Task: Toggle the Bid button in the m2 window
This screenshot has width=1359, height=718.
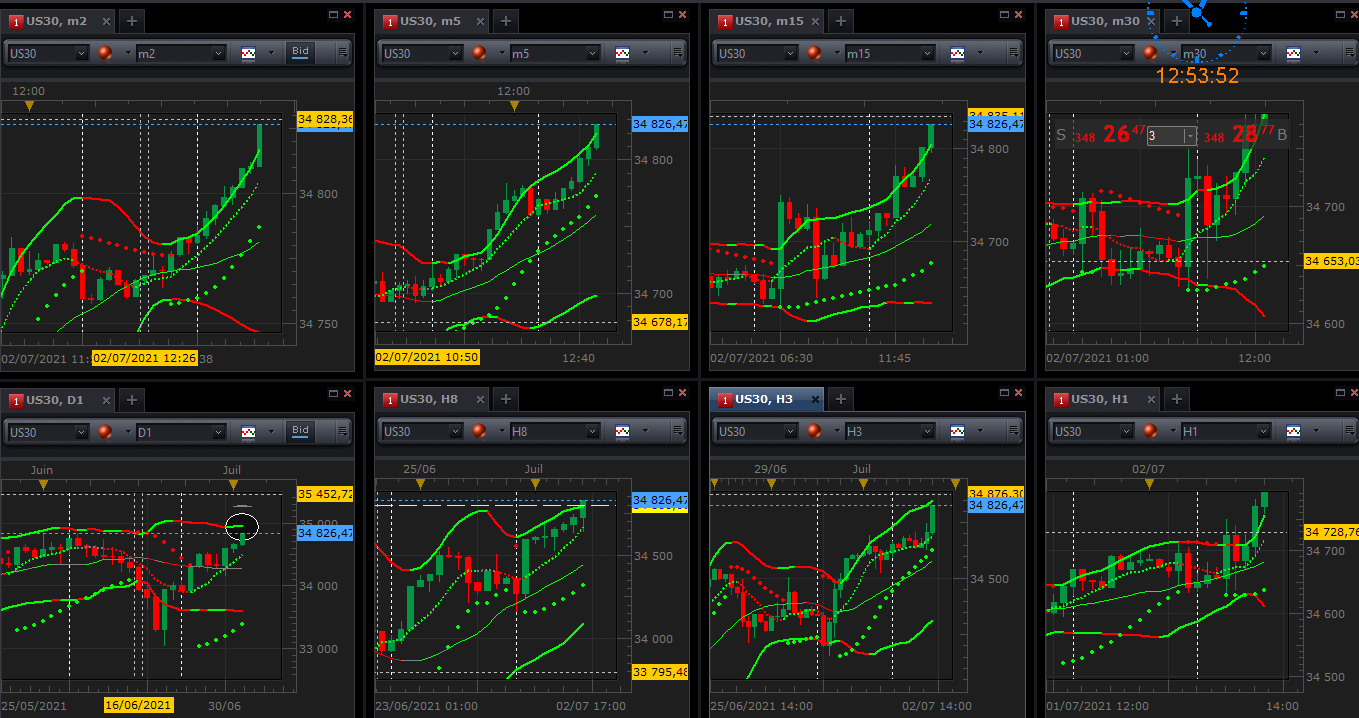Action: click(x=300, y=52)
